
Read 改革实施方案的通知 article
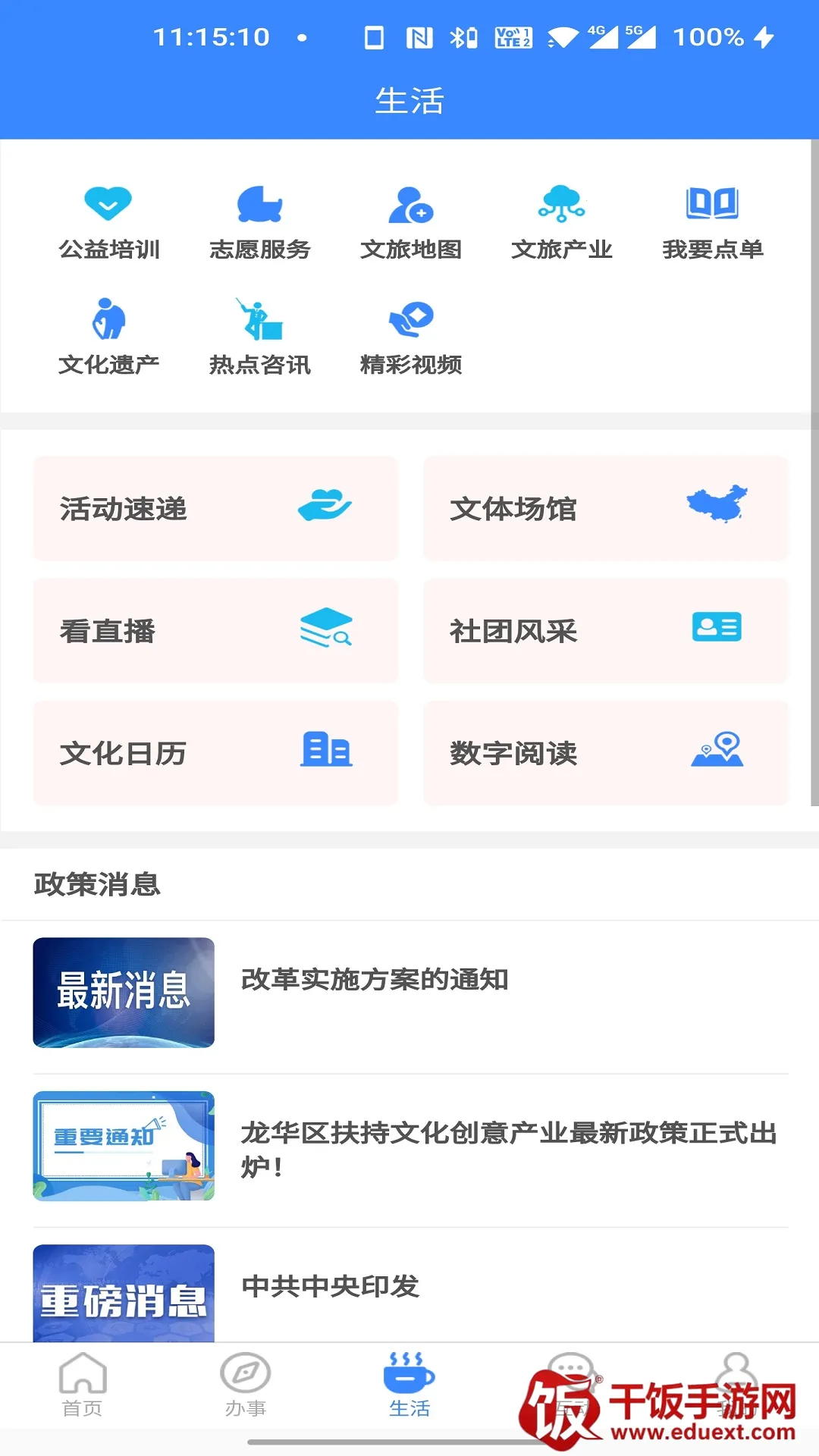pos(409,993)
